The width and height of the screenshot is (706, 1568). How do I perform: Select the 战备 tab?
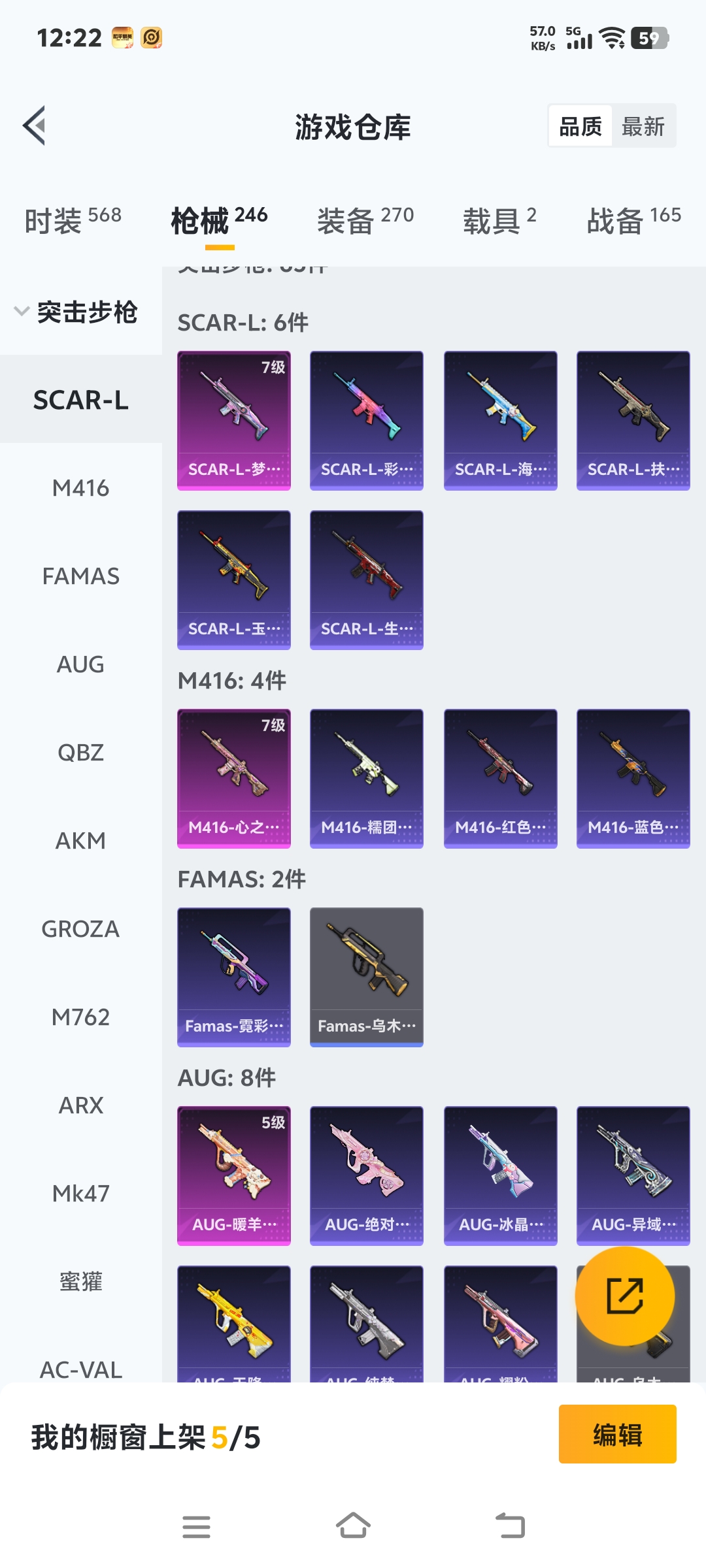click(x=633, y=220)
